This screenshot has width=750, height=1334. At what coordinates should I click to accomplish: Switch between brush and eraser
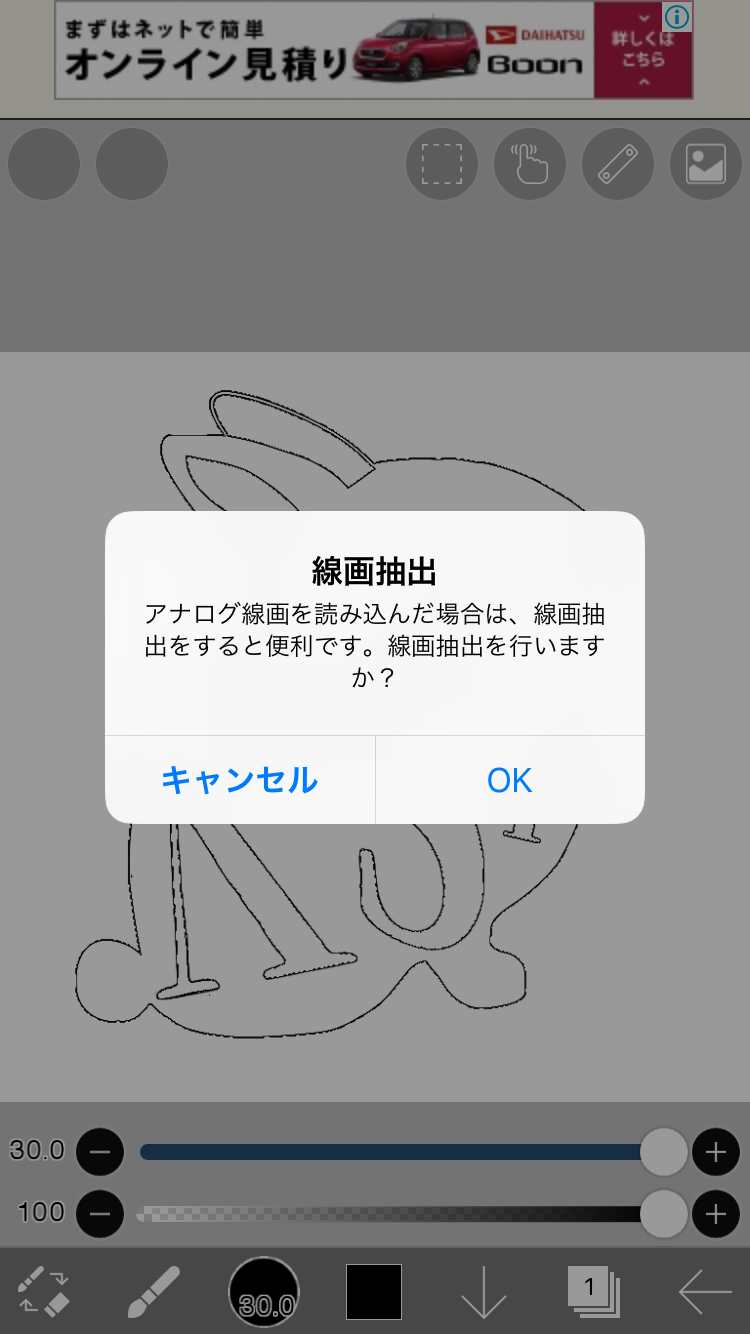click(x=44, y=1291)
